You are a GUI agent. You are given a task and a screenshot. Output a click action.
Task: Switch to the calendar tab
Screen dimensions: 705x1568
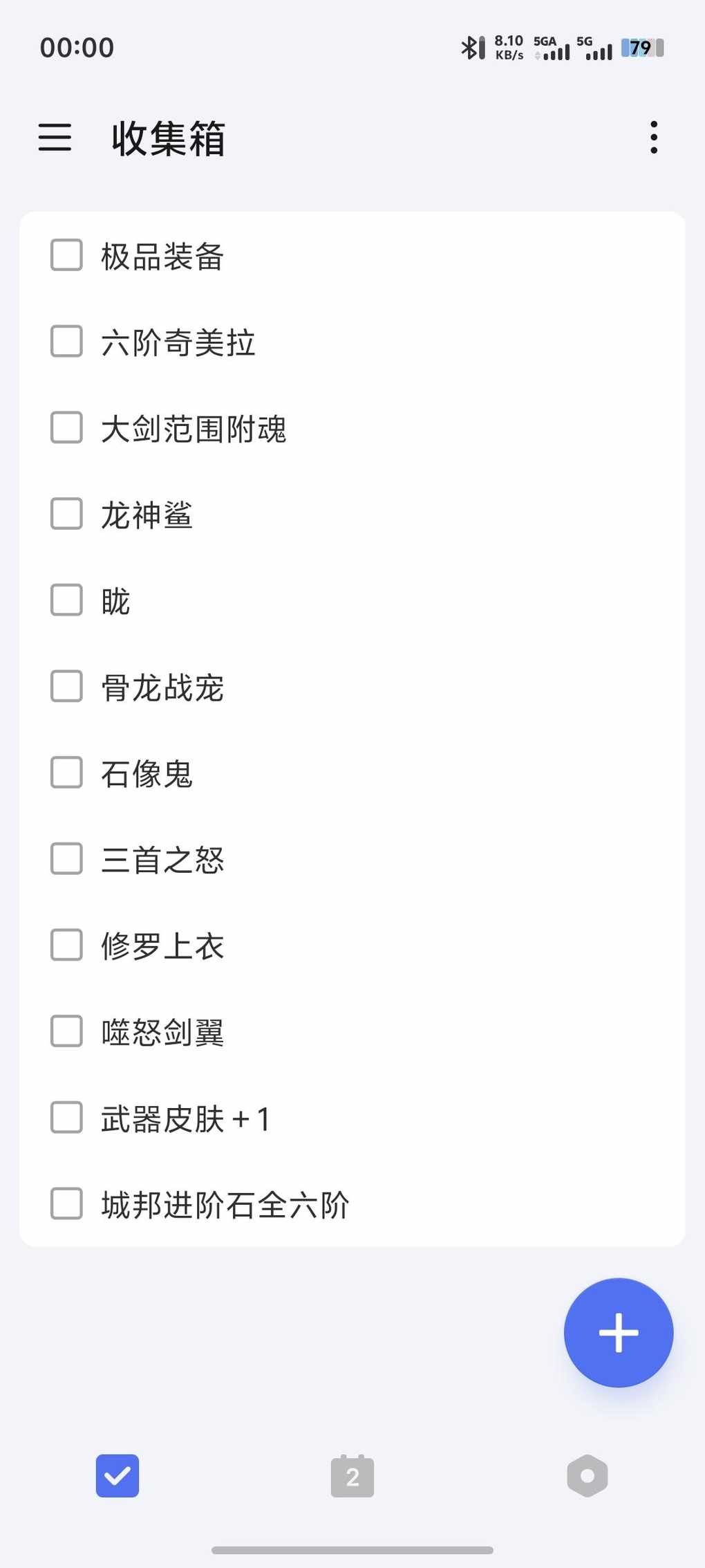pos(352,1476)
